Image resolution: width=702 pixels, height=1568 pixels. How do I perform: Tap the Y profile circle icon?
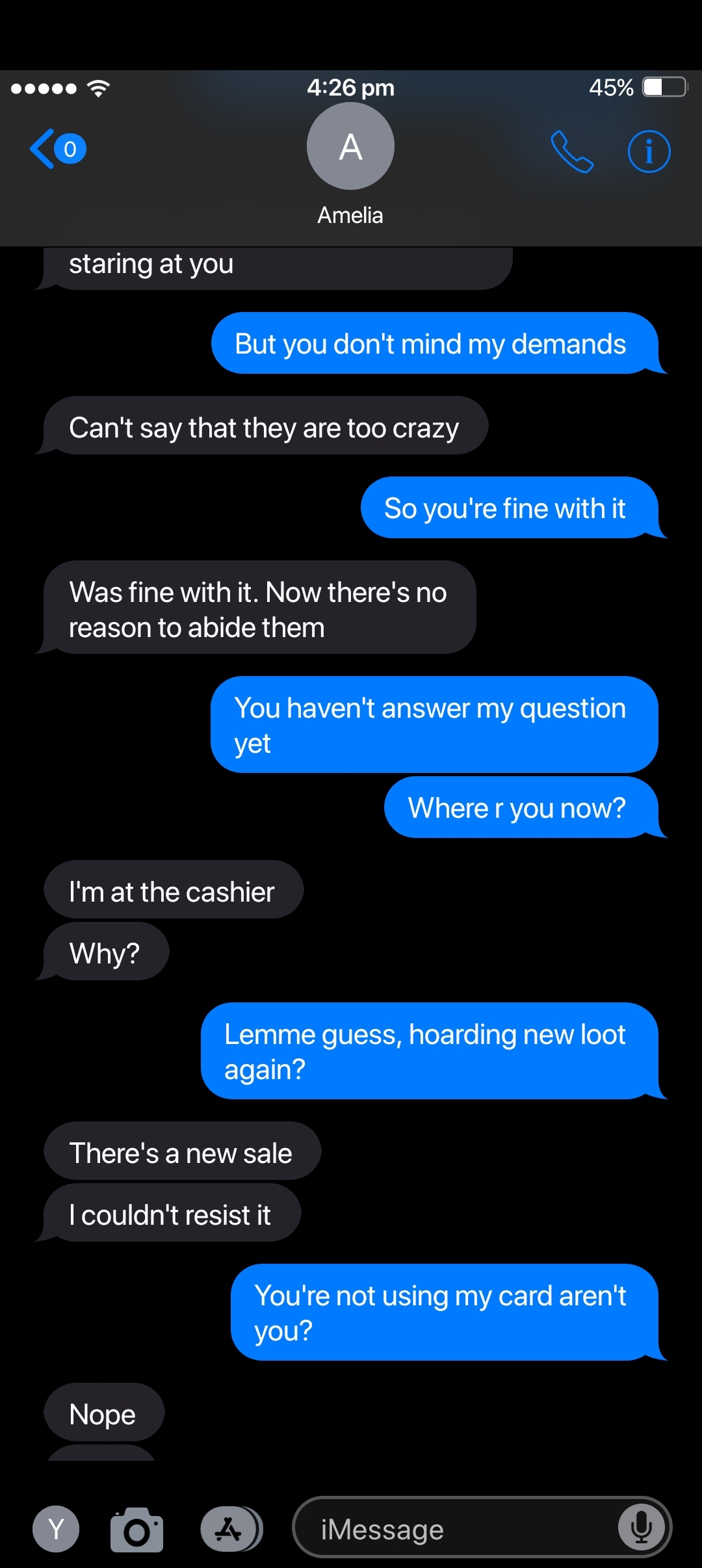click(56, 1529)
